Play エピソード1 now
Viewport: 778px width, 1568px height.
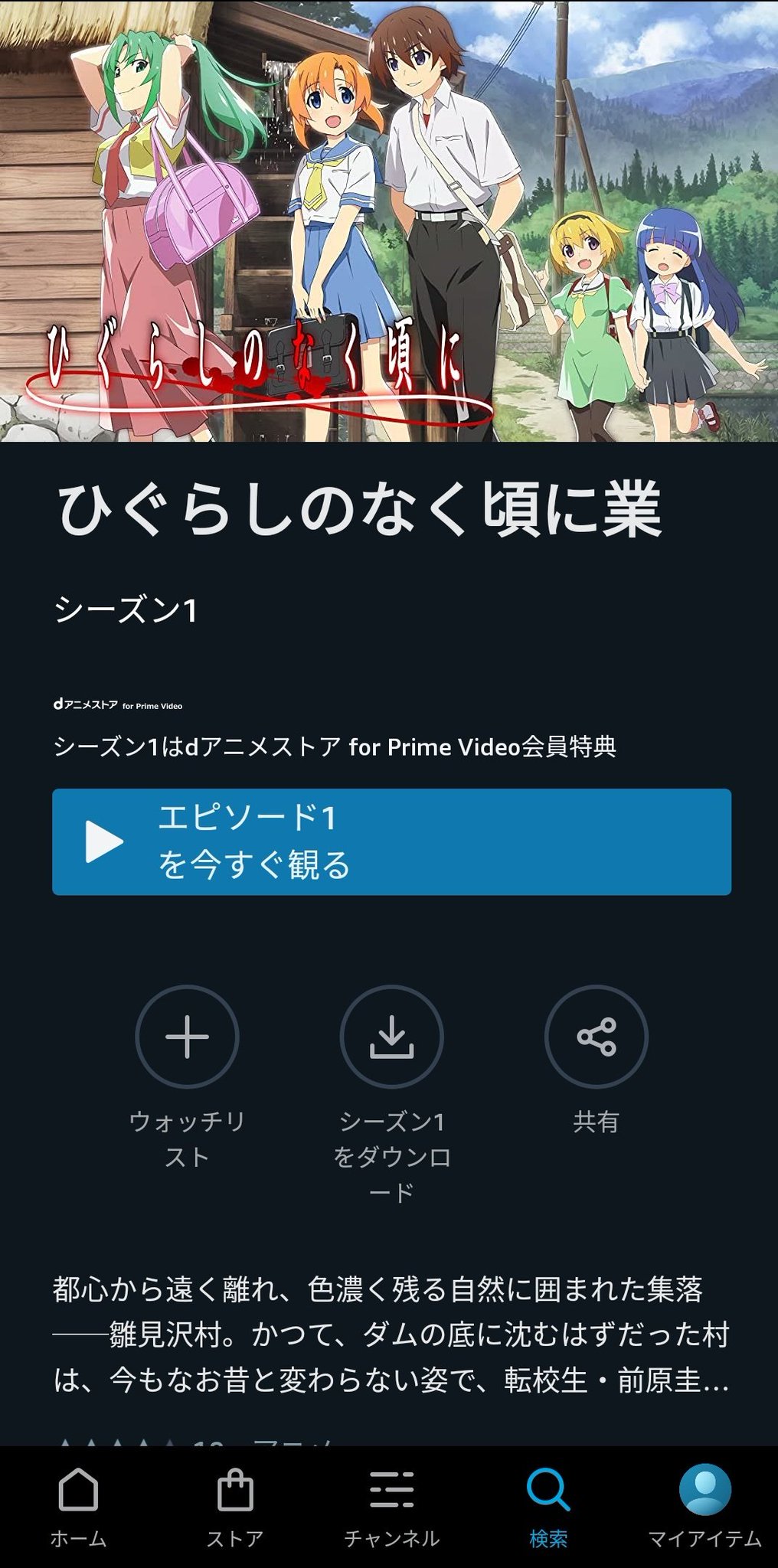coord(391,841)
